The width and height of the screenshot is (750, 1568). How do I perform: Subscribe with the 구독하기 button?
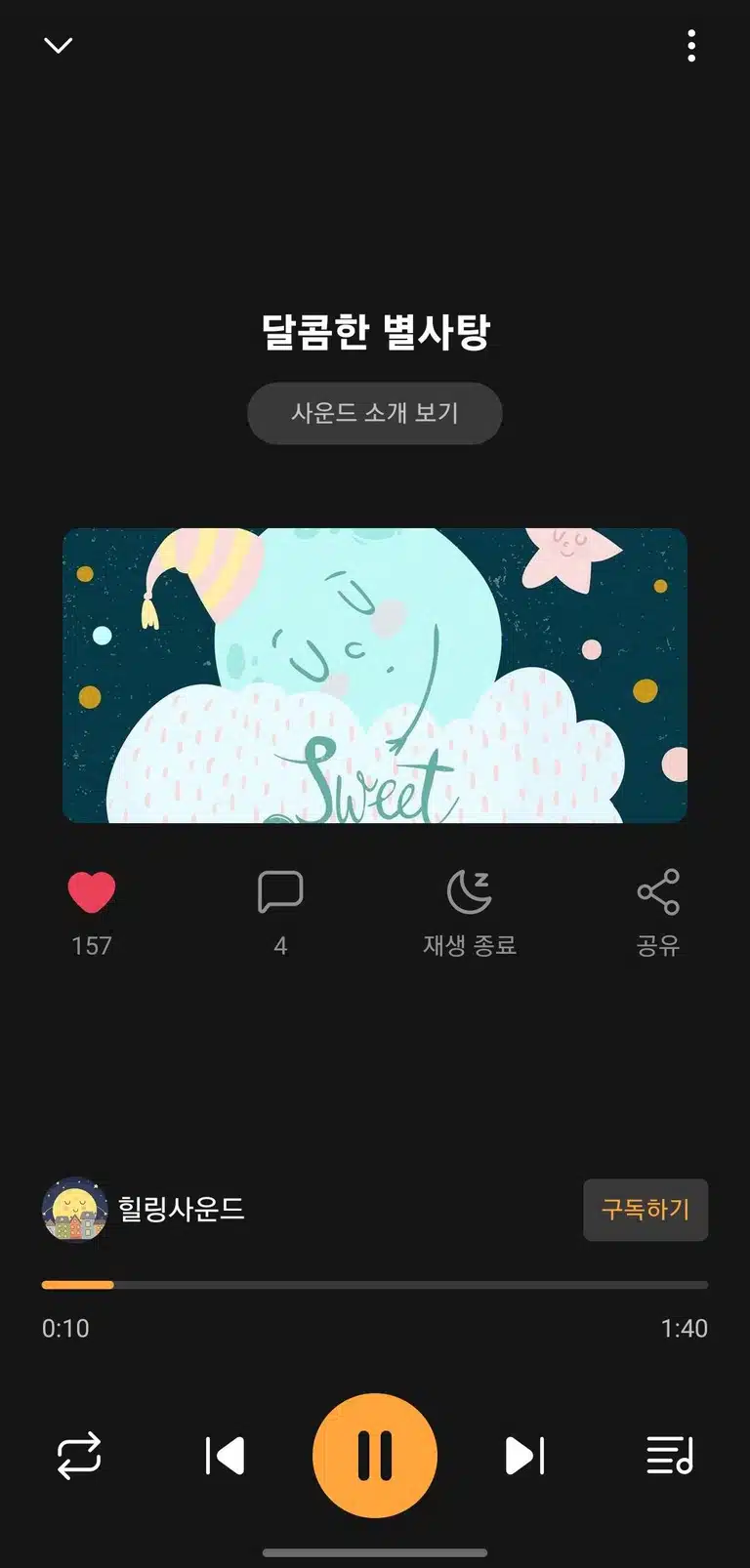[646, 1210]
